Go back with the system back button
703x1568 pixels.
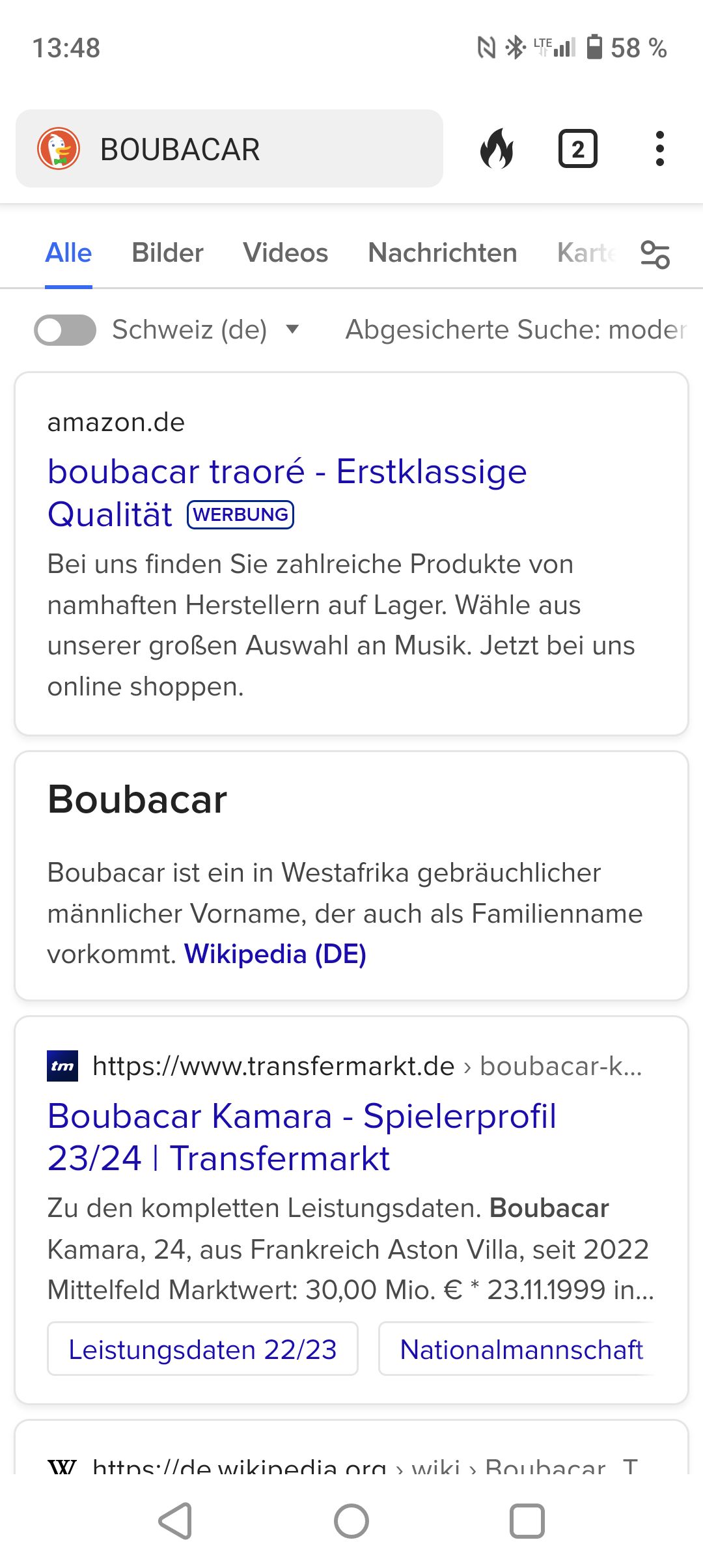coord(176,1521)
